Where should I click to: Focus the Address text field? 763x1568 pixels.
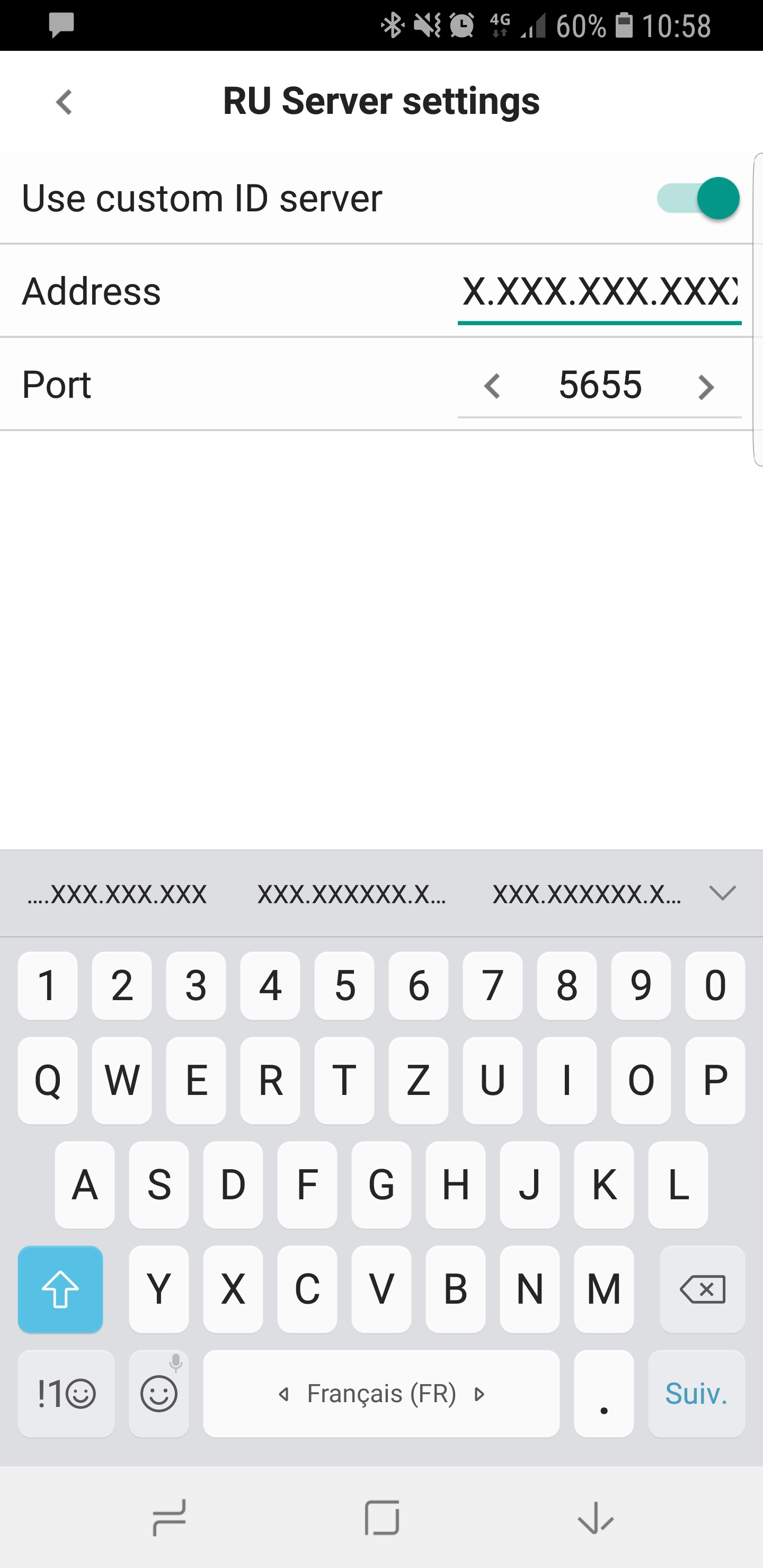599,291
